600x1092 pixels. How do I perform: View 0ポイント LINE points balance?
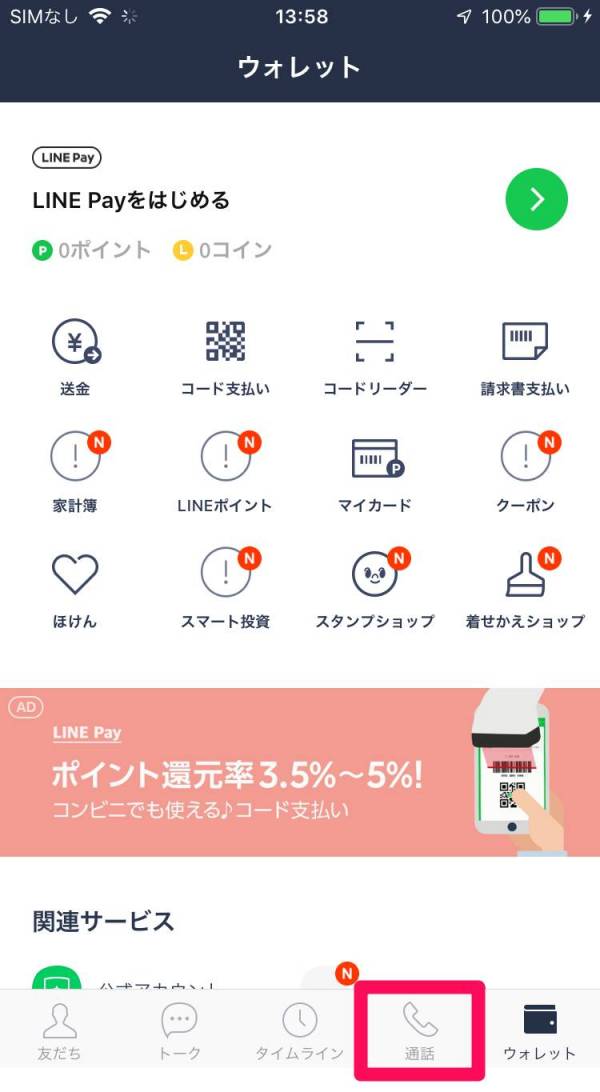pyautogui.click(x=92, y=250)
